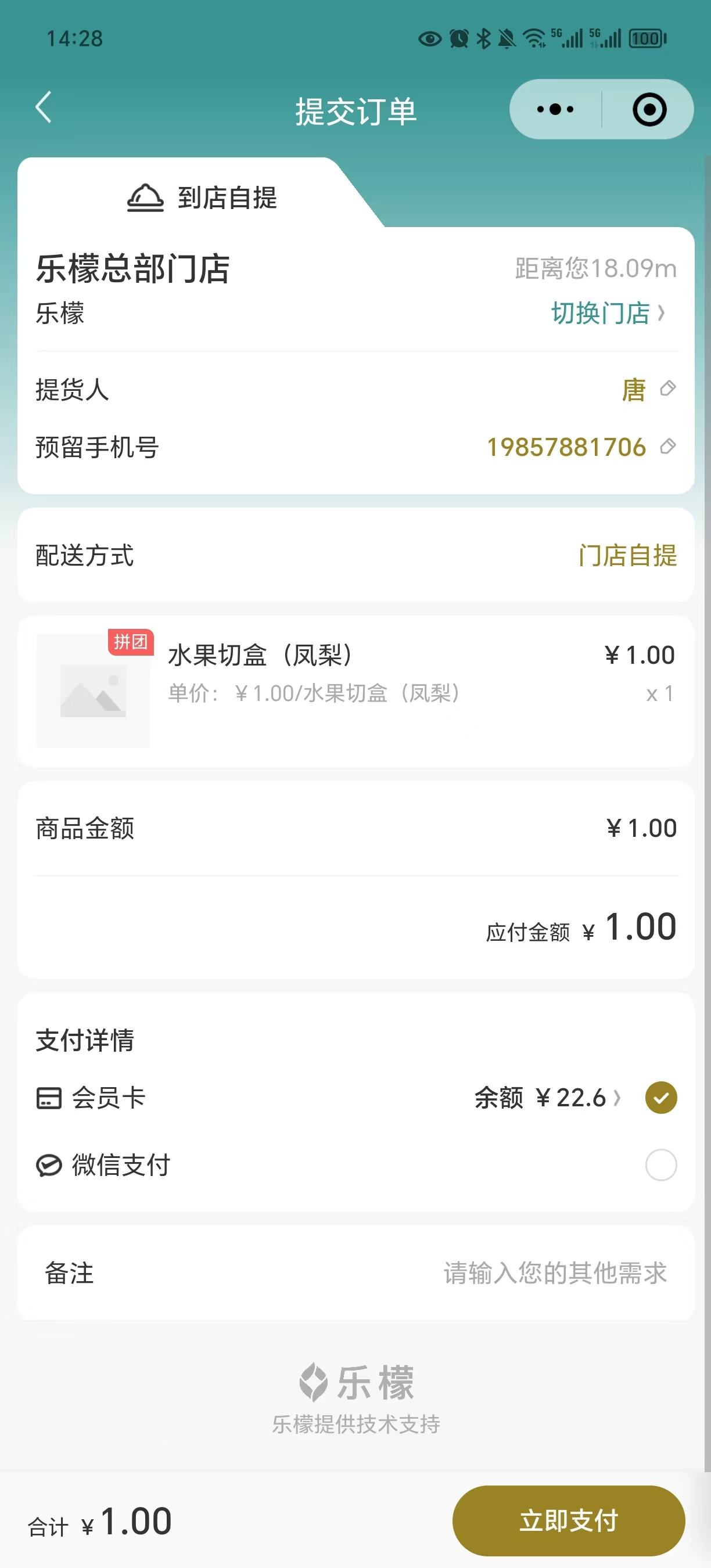
Task: Tap 切换门店 to change the store
Action: tap(608, 313)
